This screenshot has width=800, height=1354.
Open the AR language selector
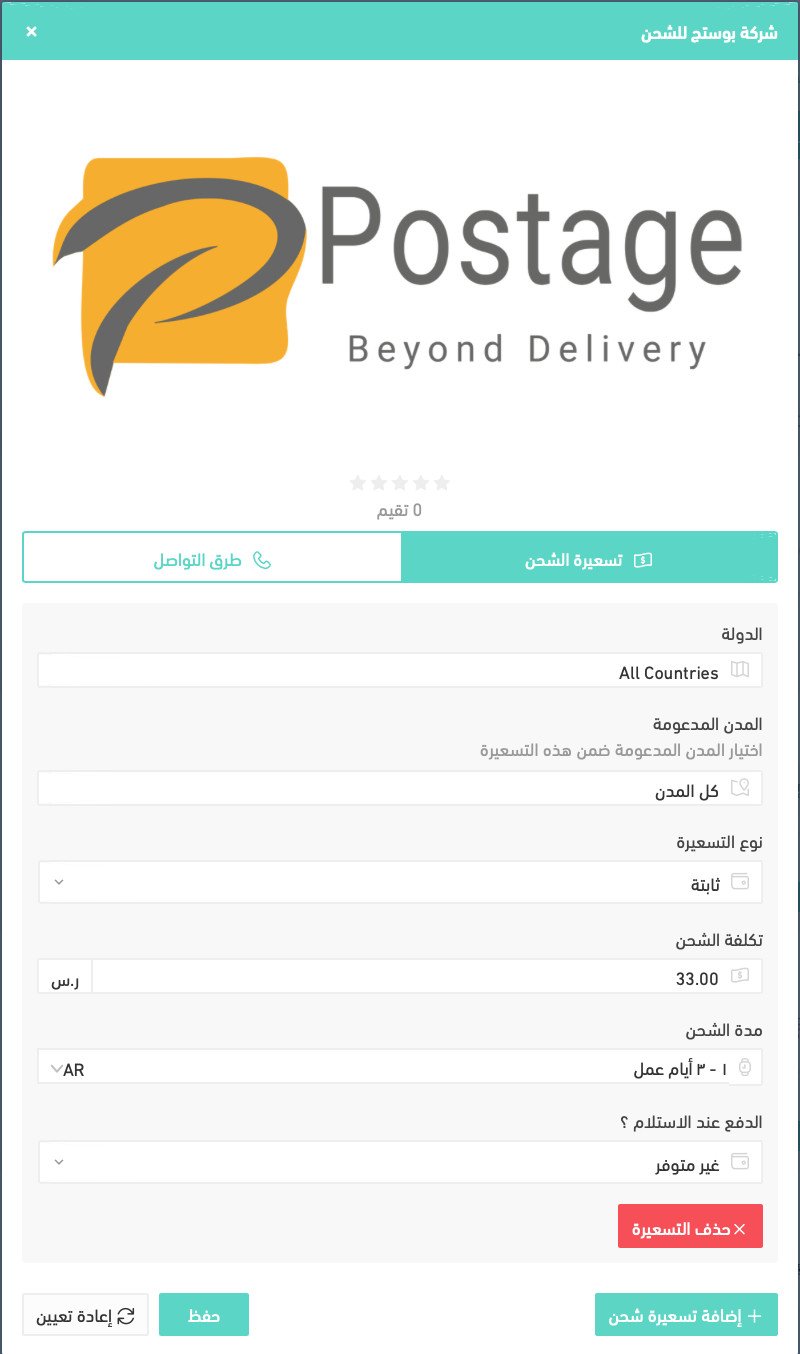[x=66, y=1069]
